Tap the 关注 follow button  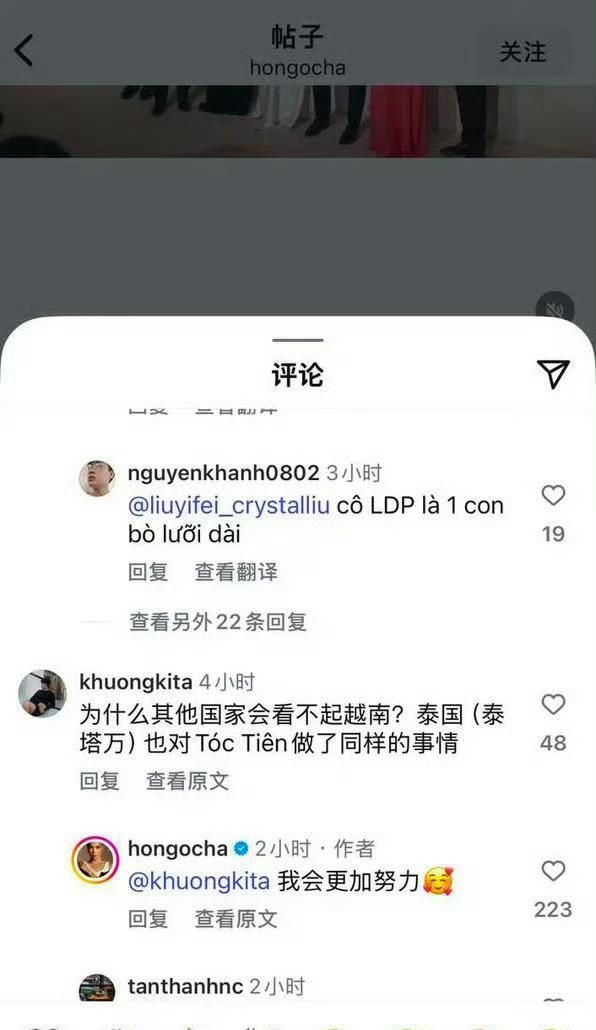point(522,52)
